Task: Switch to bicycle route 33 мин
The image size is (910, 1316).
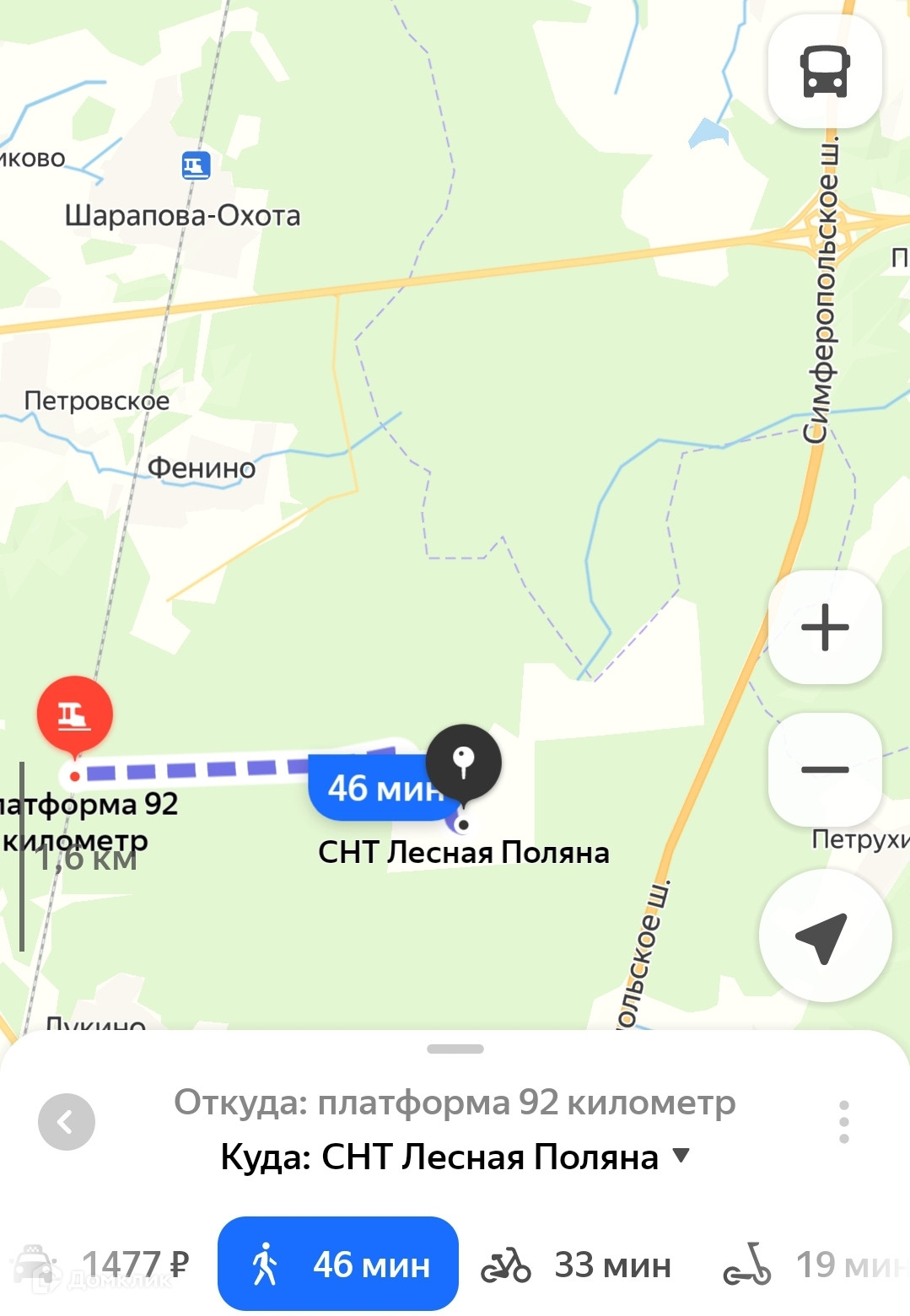Action: 577,1265
